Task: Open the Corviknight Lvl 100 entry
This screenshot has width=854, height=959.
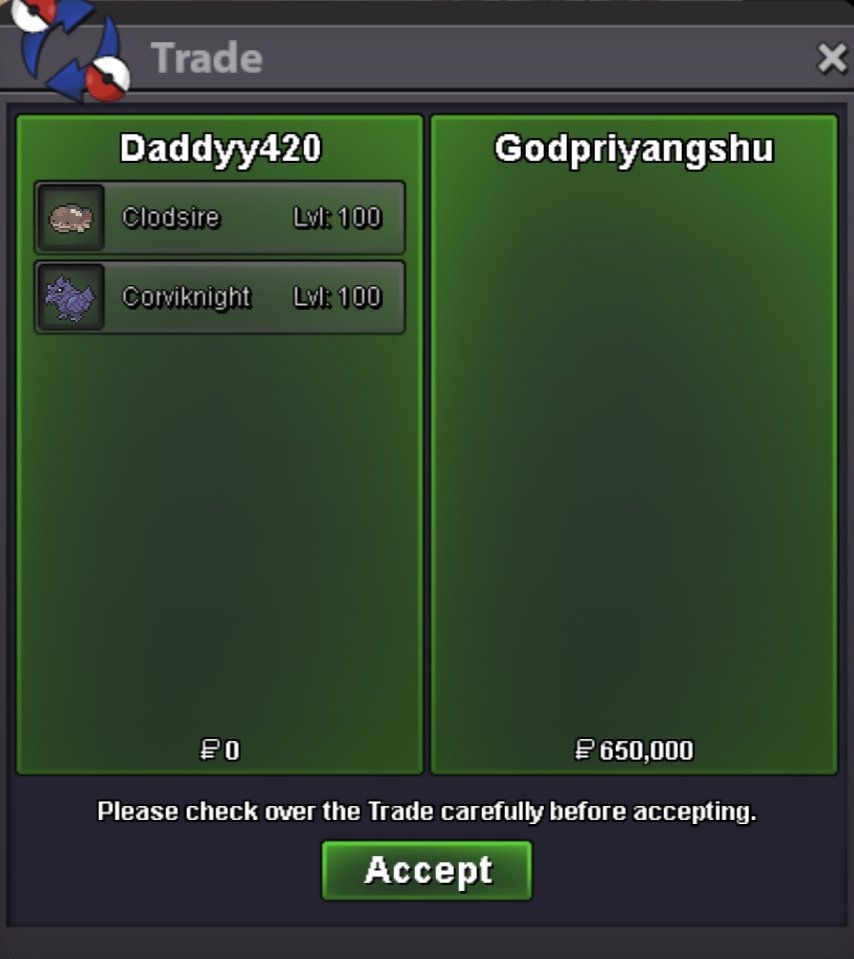Action: point(220,297)
